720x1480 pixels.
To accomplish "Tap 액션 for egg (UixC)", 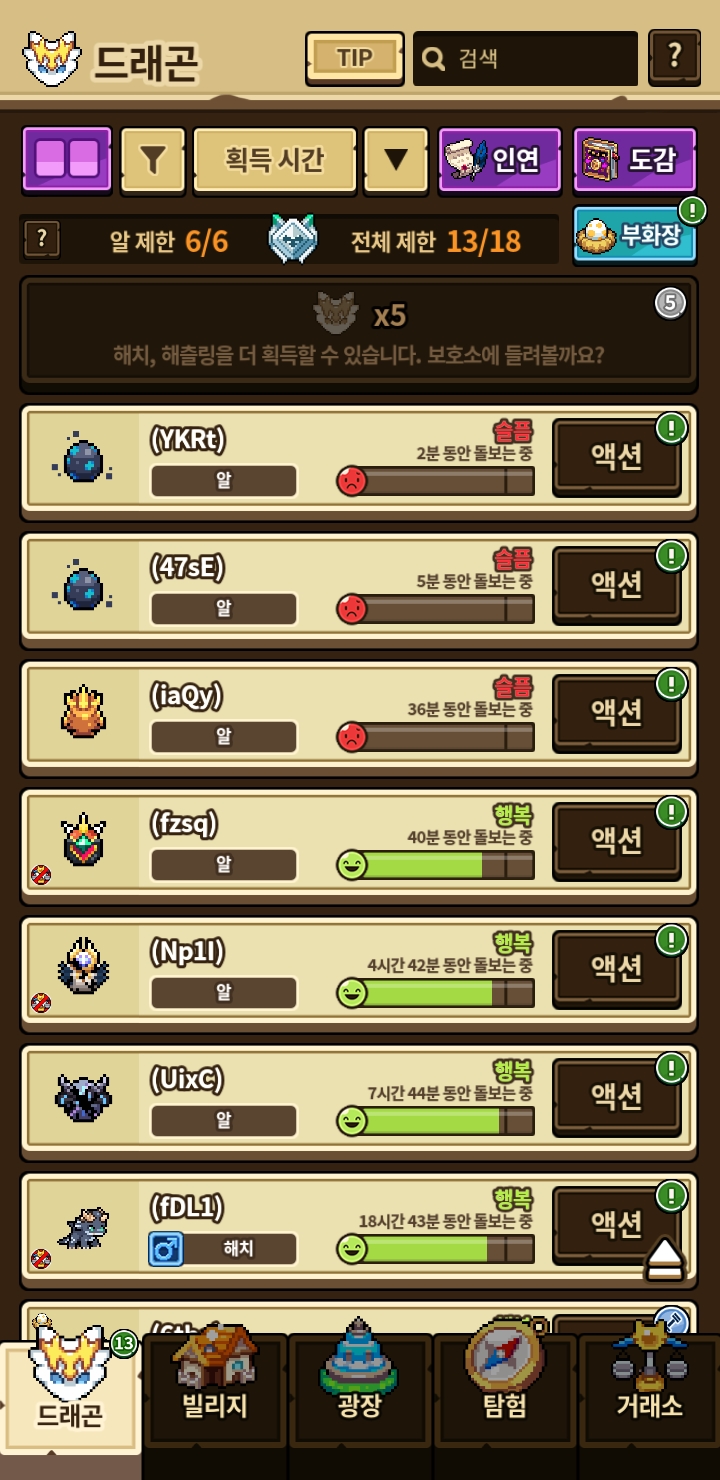I will pyautogui.click(x=616, y=1096).
